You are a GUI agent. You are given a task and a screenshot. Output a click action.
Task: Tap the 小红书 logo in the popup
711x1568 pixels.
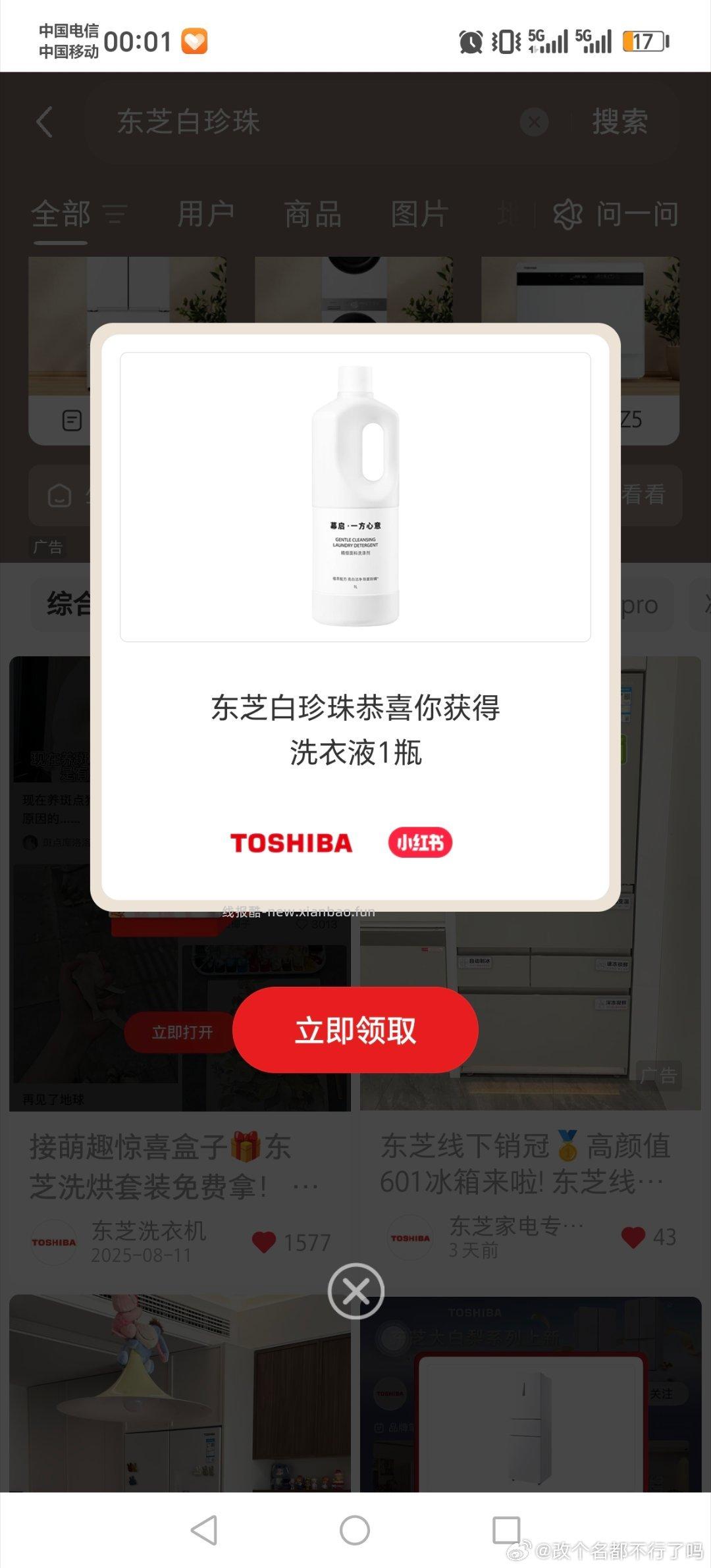(419, 841)
